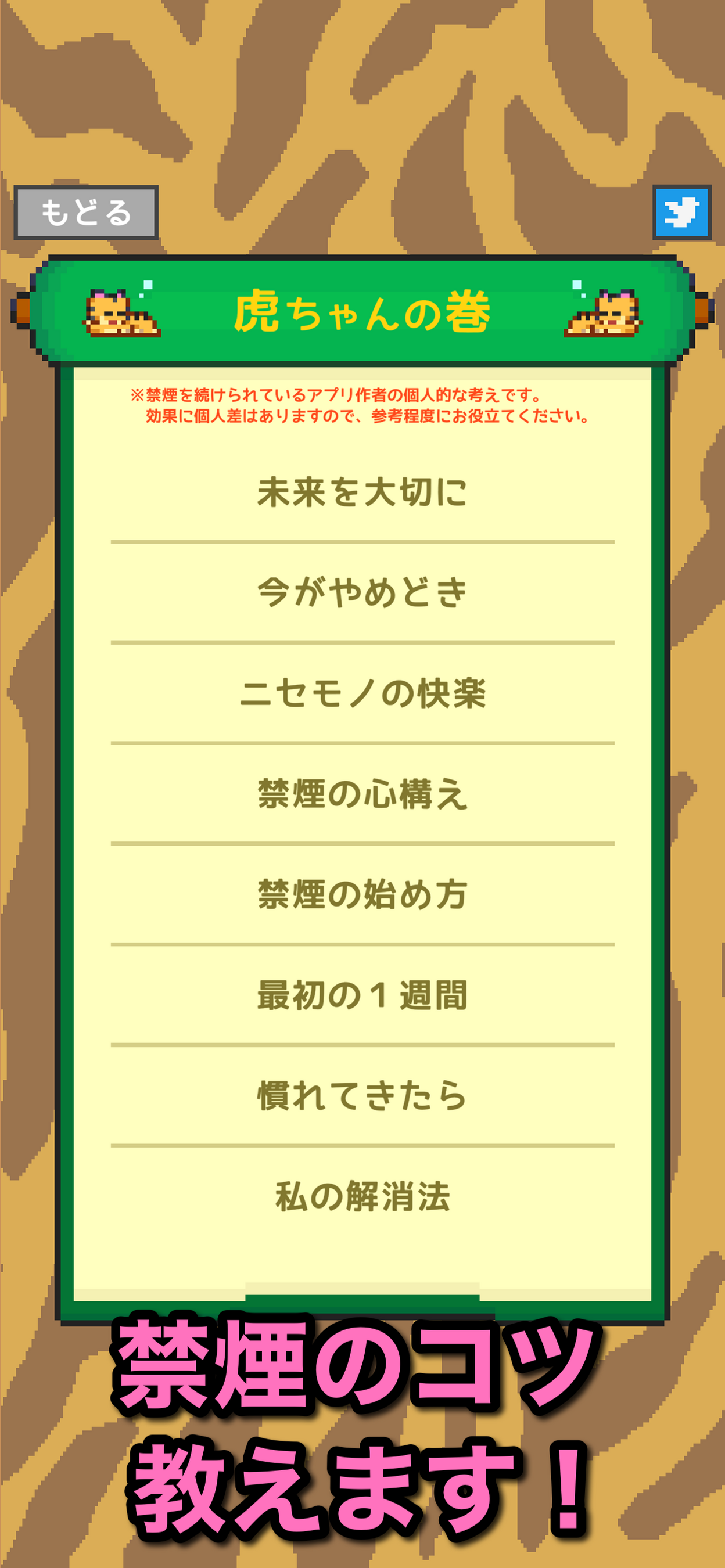View the 禁煙の心構え section

[x=362, y=794]
